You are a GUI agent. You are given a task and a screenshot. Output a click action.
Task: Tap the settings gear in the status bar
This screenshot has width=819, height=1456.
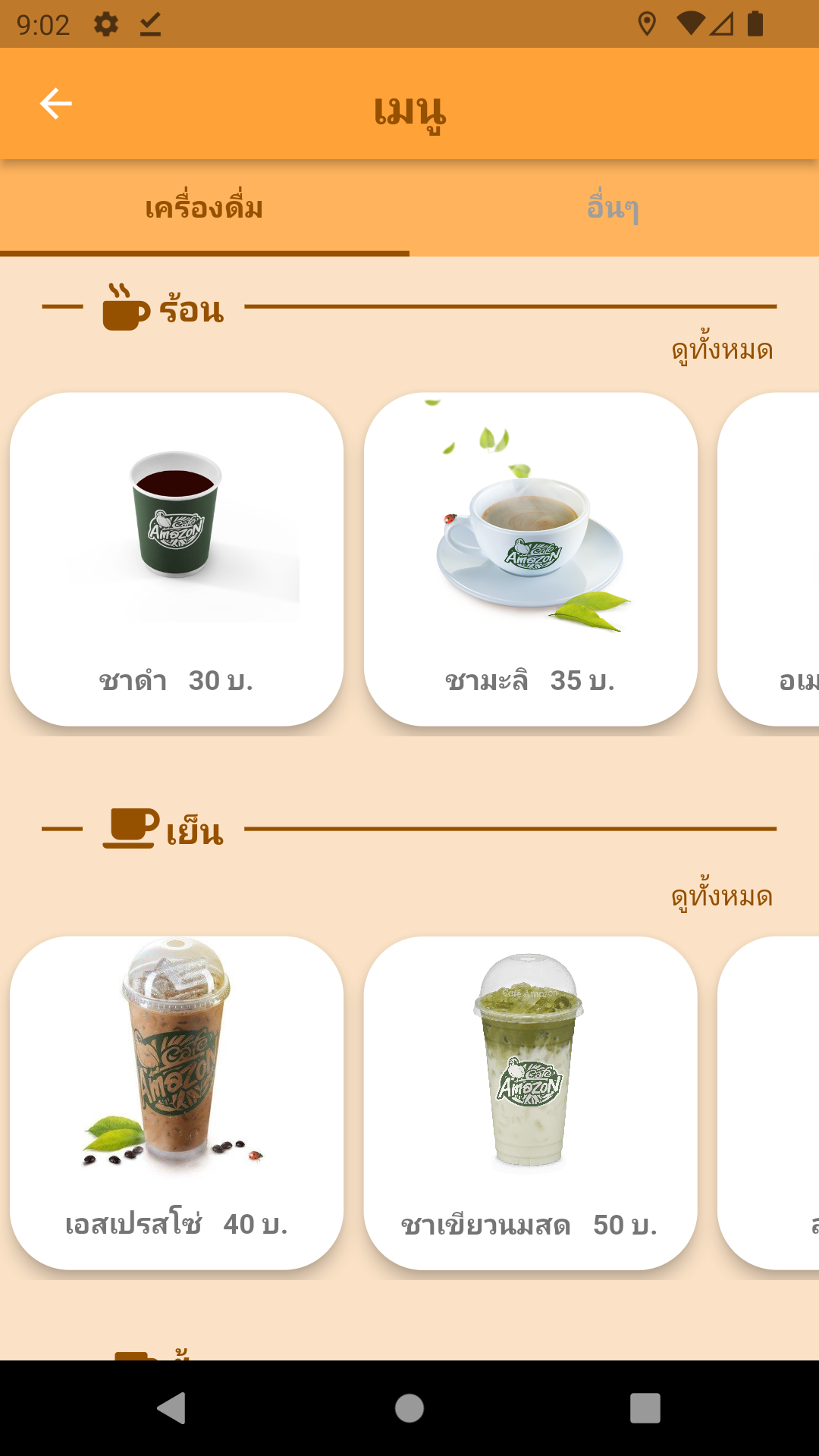104,24
